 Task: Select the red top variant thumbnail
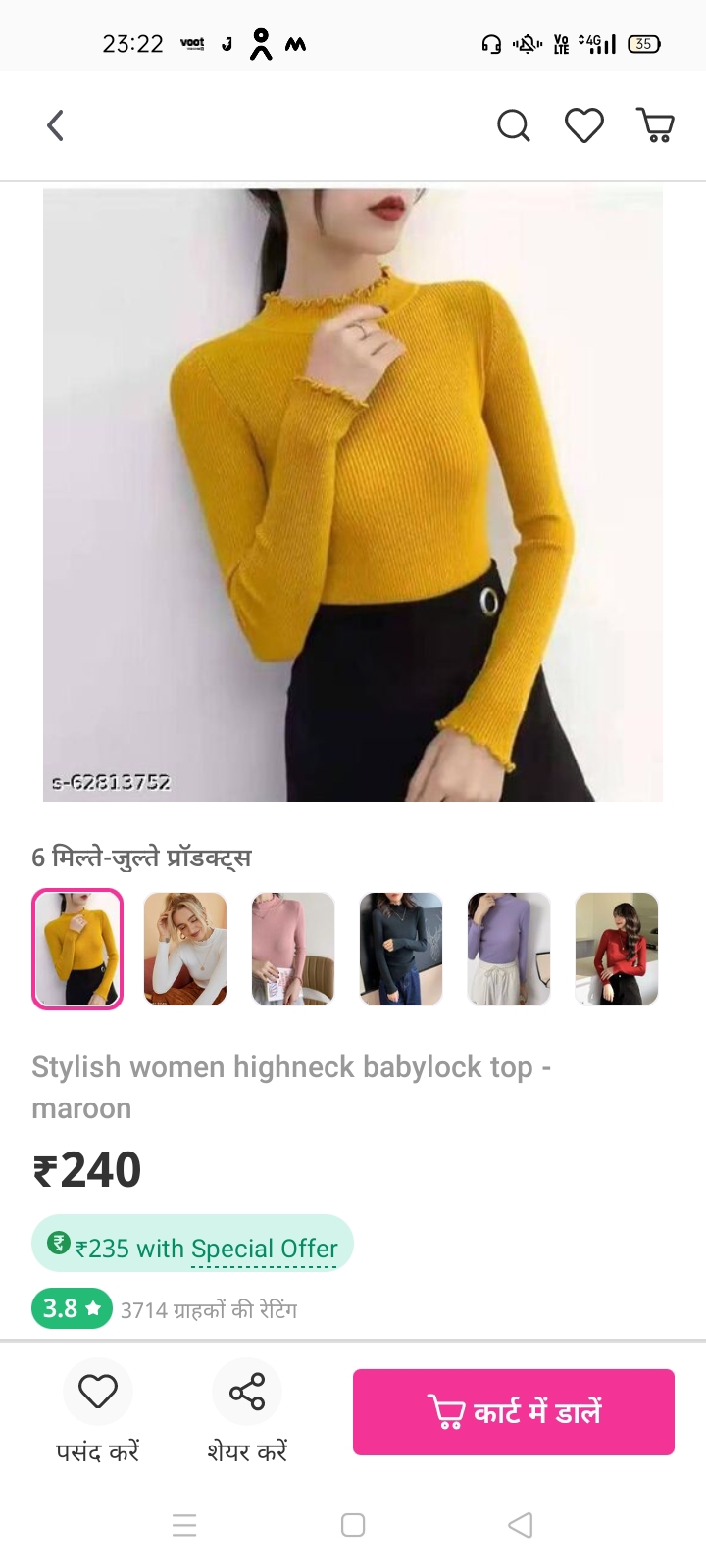pos(617,949)
